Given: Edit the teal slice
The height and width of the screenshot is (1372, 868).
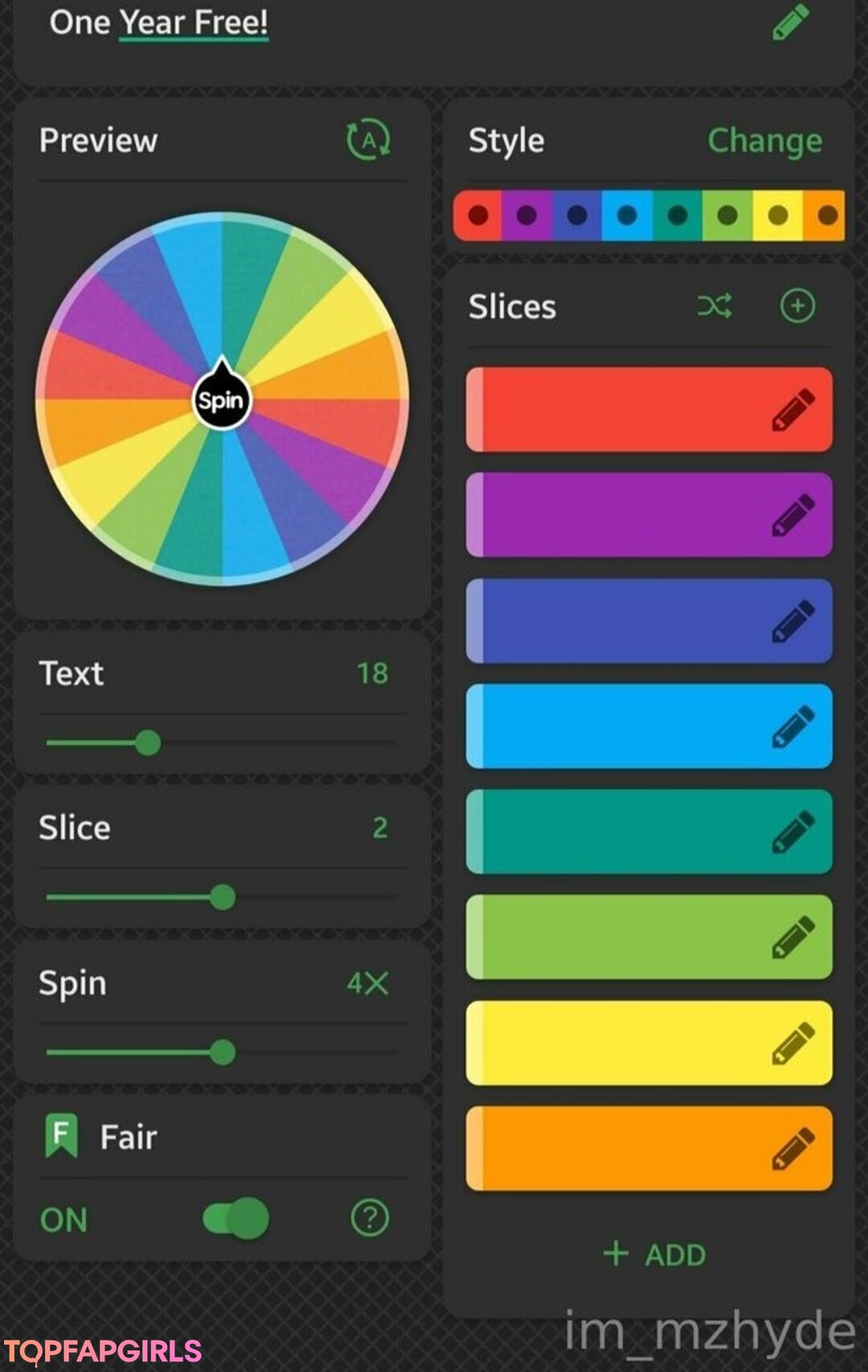Looking at the screenshot, I should (792, 832).
